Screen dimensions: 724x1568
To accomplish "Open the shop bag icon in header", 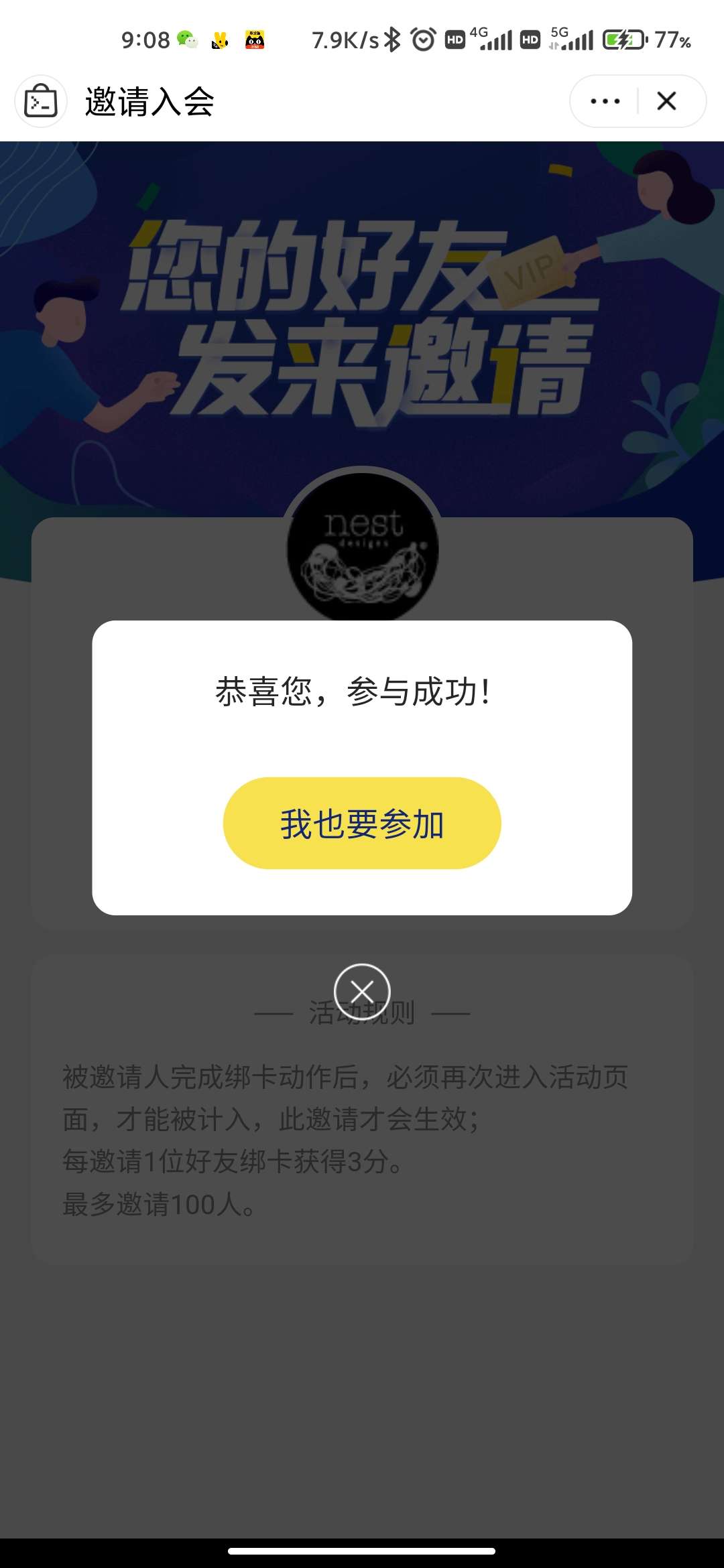I will point(40,101).
